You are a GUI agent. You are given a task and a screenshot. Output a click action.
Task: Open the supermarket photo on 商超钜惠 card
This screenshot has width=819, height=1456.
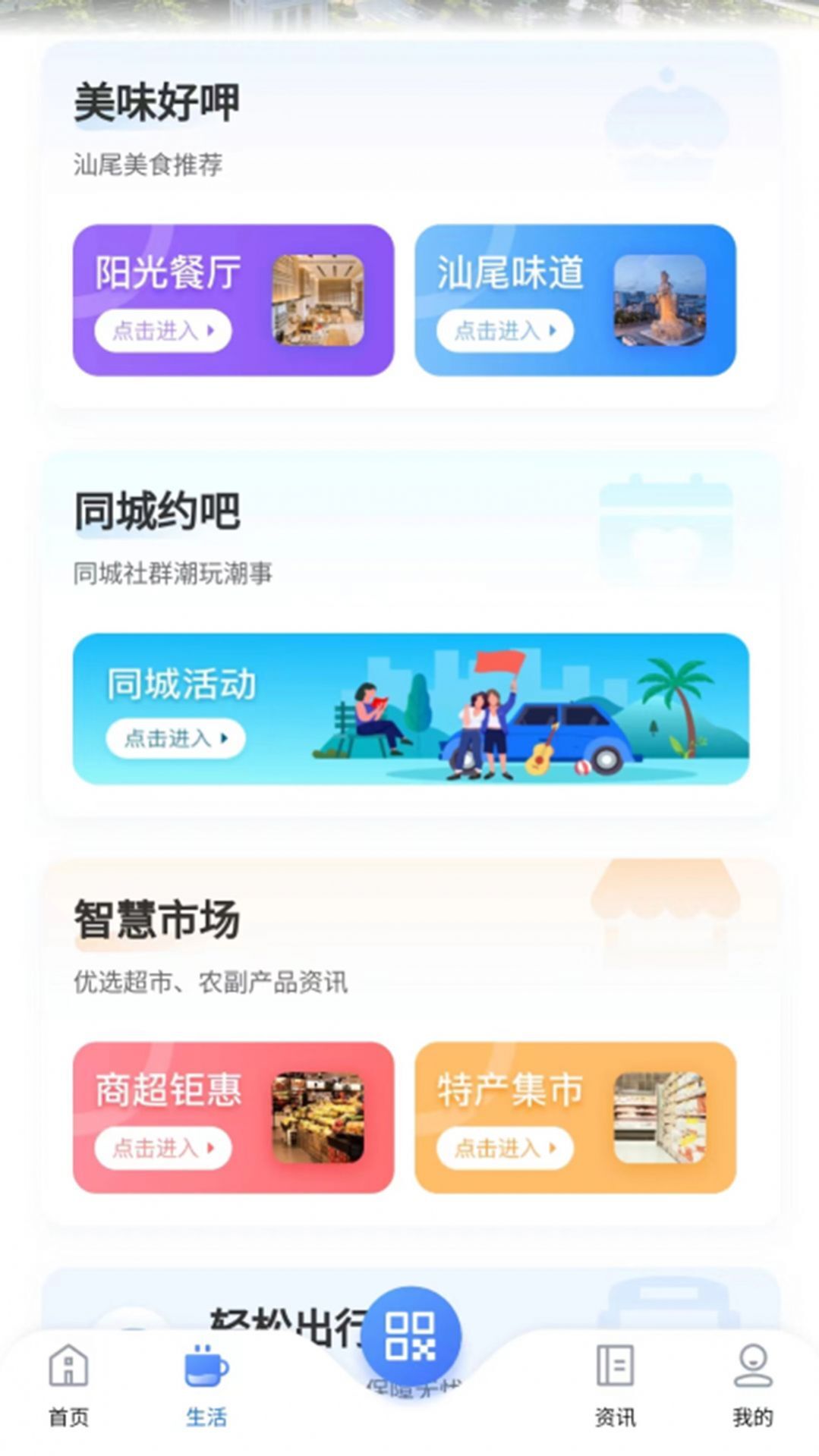pyautogui.click(x=319, y=1115)
